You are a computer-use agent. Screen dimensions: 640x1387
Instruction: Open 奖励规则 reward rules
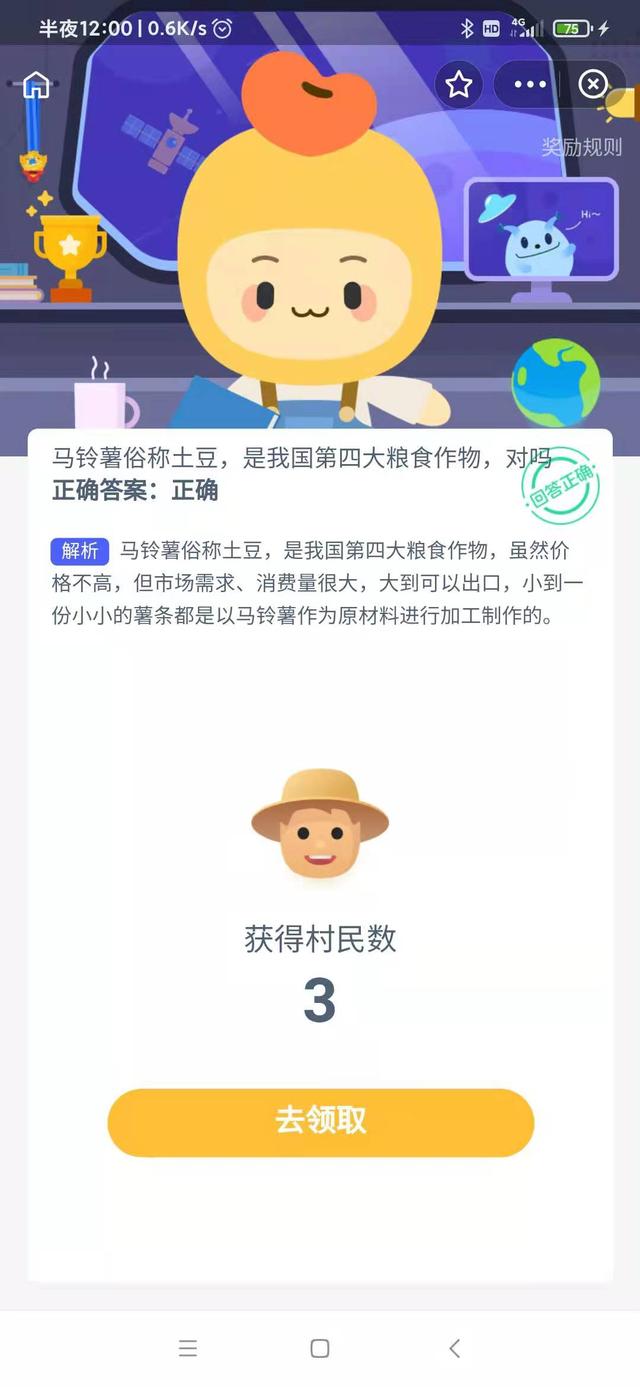click(581, 148)
